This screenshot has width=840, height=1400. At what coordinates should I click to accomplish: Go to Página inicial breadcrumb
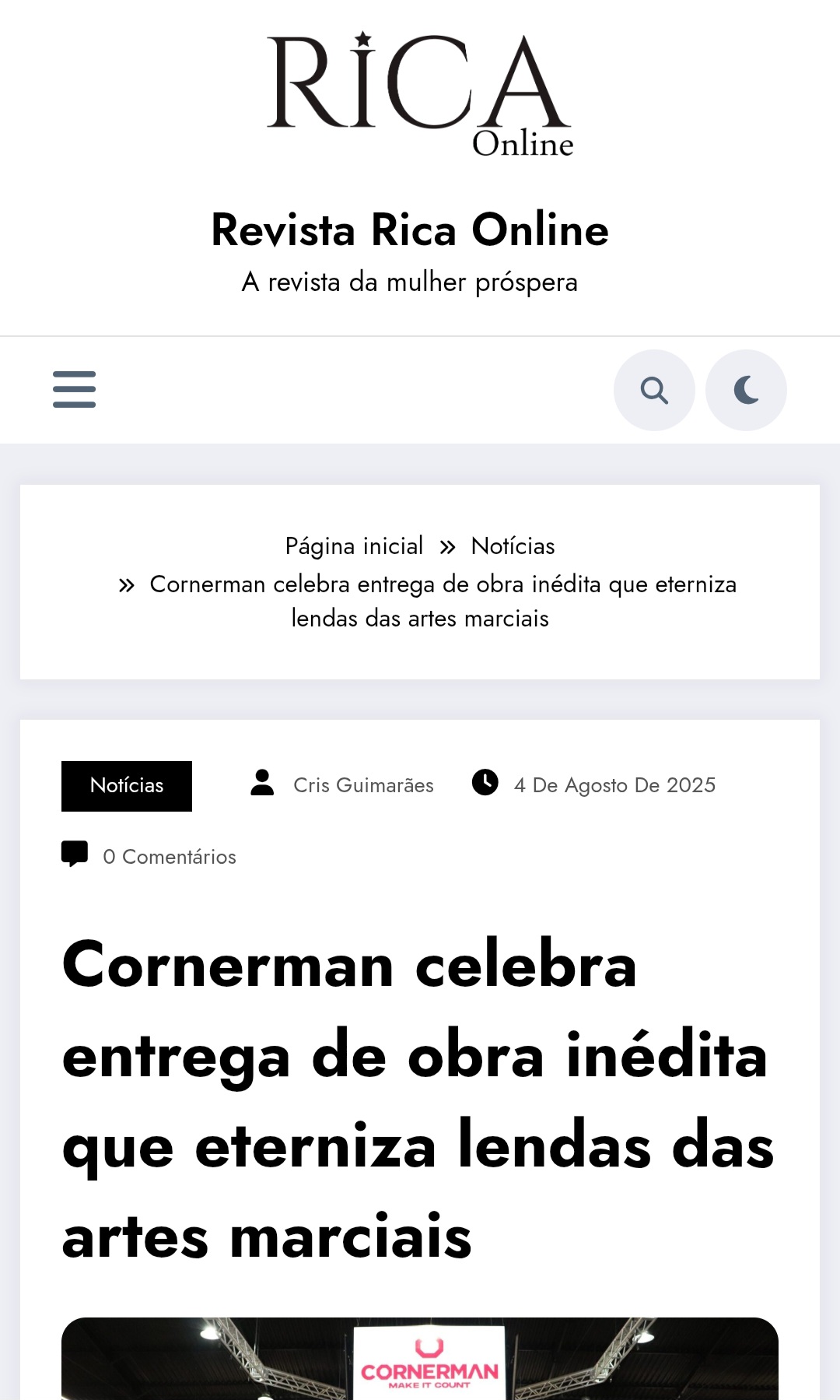pos(354,546)
